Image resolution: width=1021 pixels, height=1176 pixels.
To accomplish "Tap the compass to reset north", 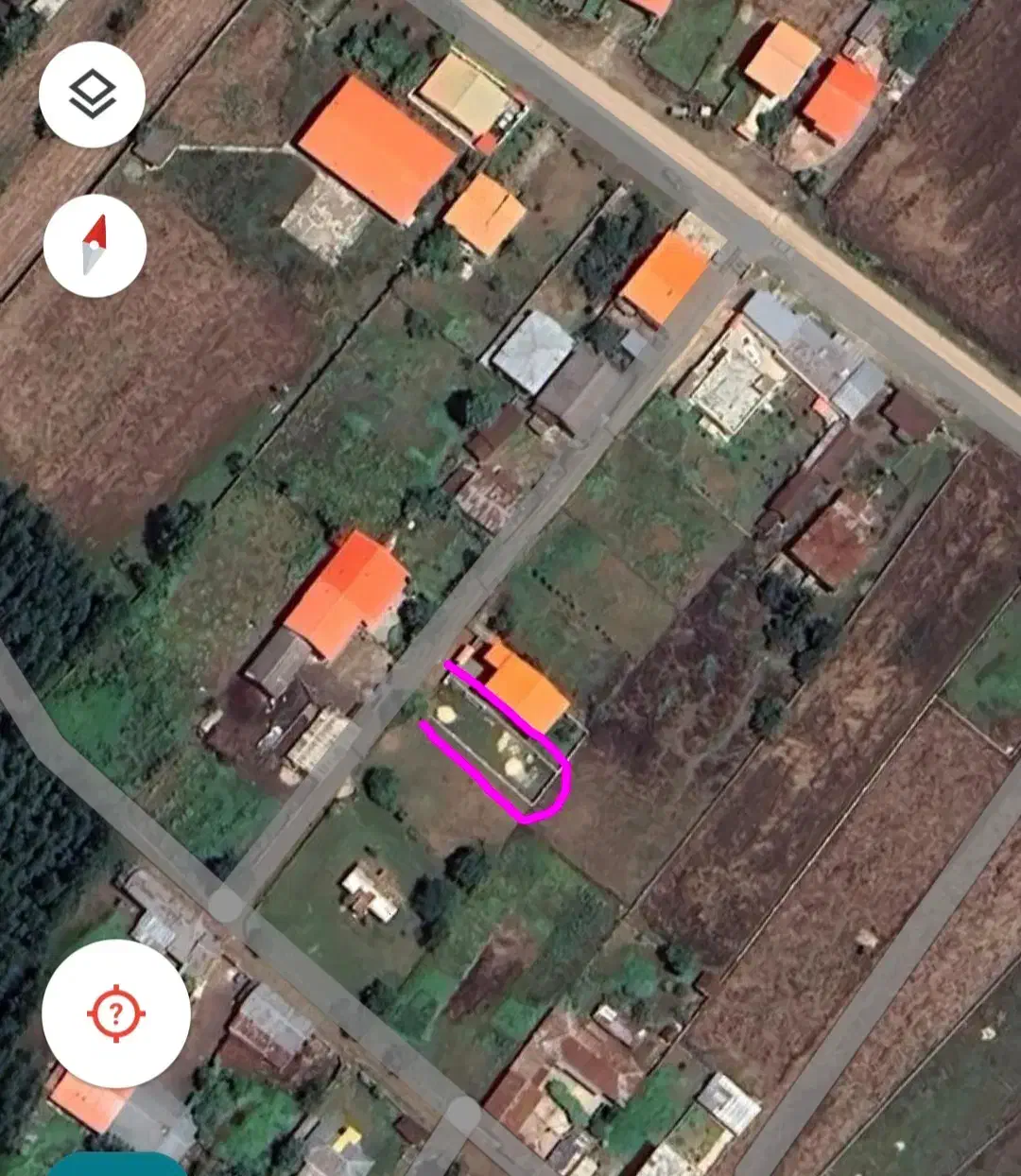I will click(95, 246).
